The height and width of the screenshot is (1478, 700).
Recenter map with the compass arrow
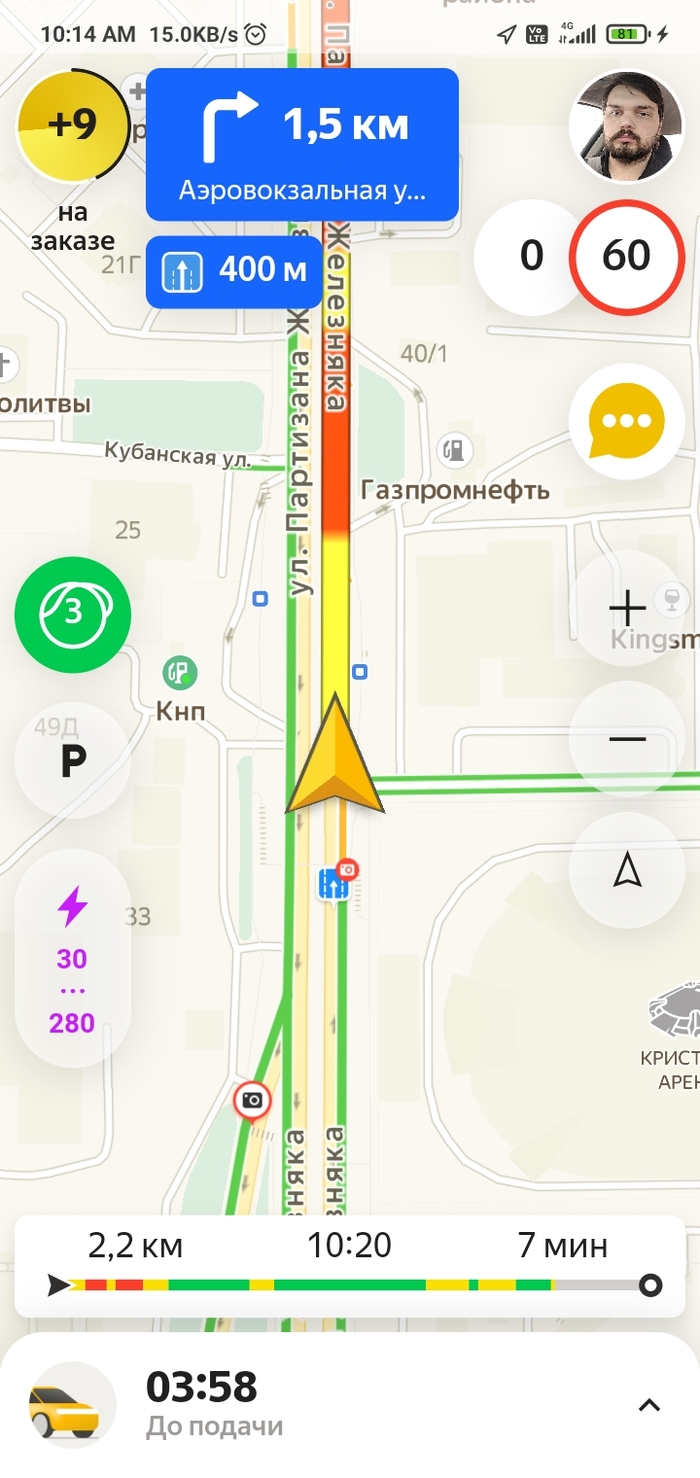point(627,870)
